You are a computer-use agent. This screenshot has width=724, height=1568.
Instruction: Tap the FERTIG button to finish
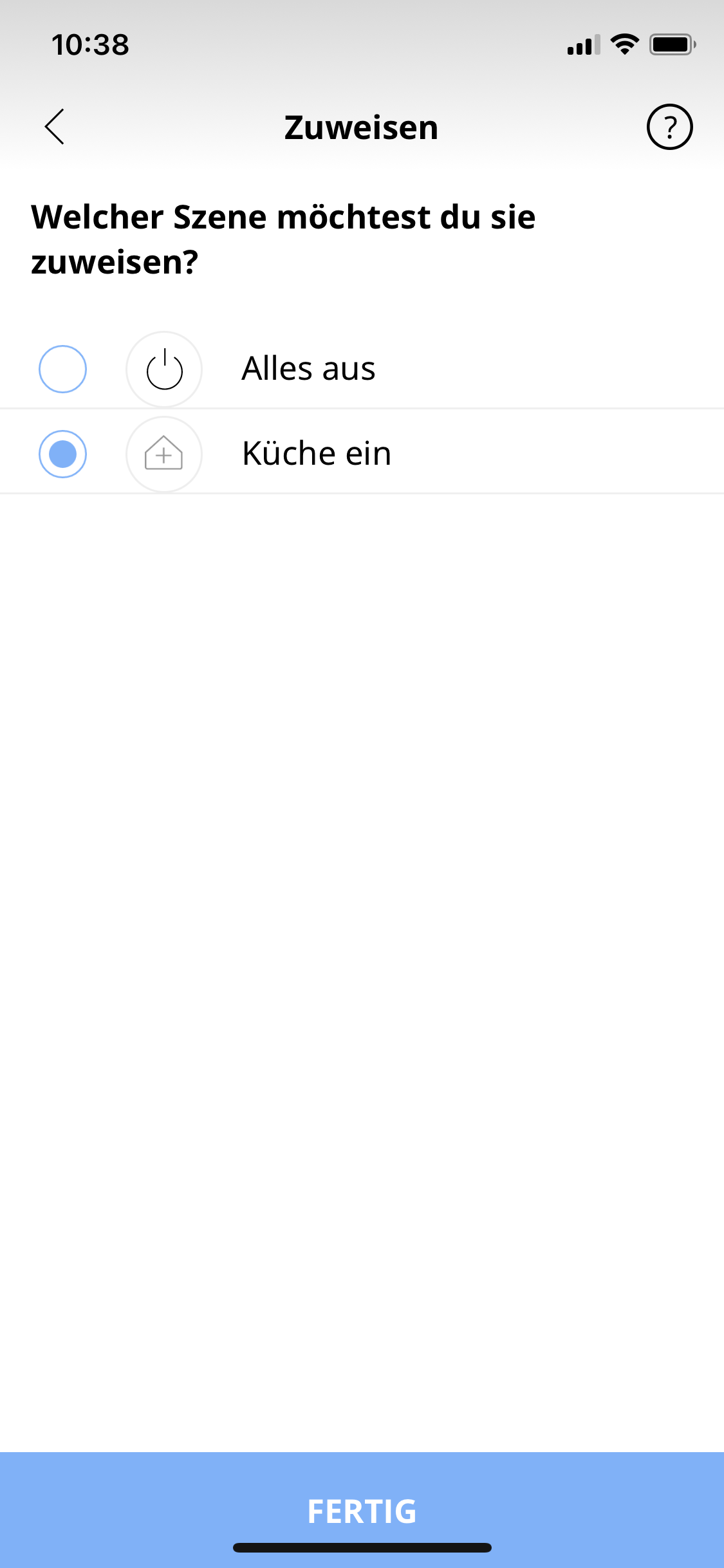pyautogui.click(x=362, y=1510)
